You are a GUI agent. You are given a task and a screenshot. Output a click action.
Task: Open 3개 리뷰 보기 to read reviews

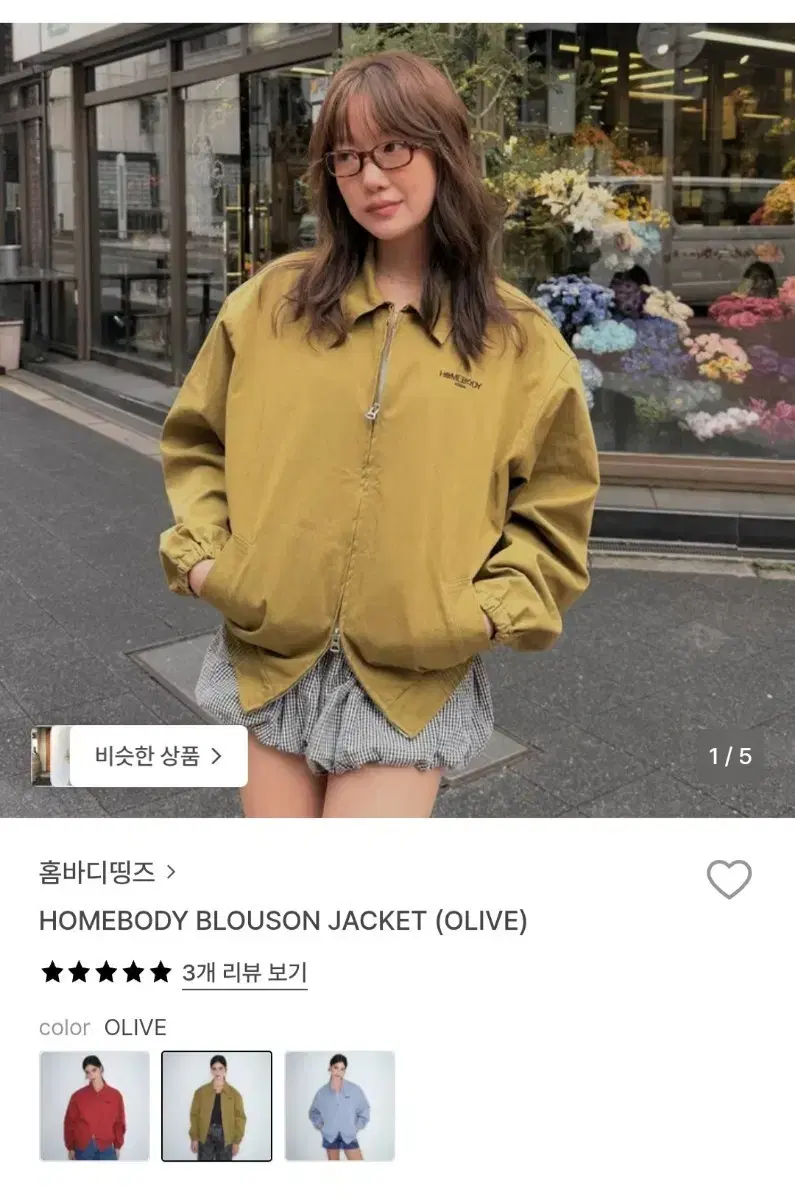pyautogui.click(x=245, y=971)
